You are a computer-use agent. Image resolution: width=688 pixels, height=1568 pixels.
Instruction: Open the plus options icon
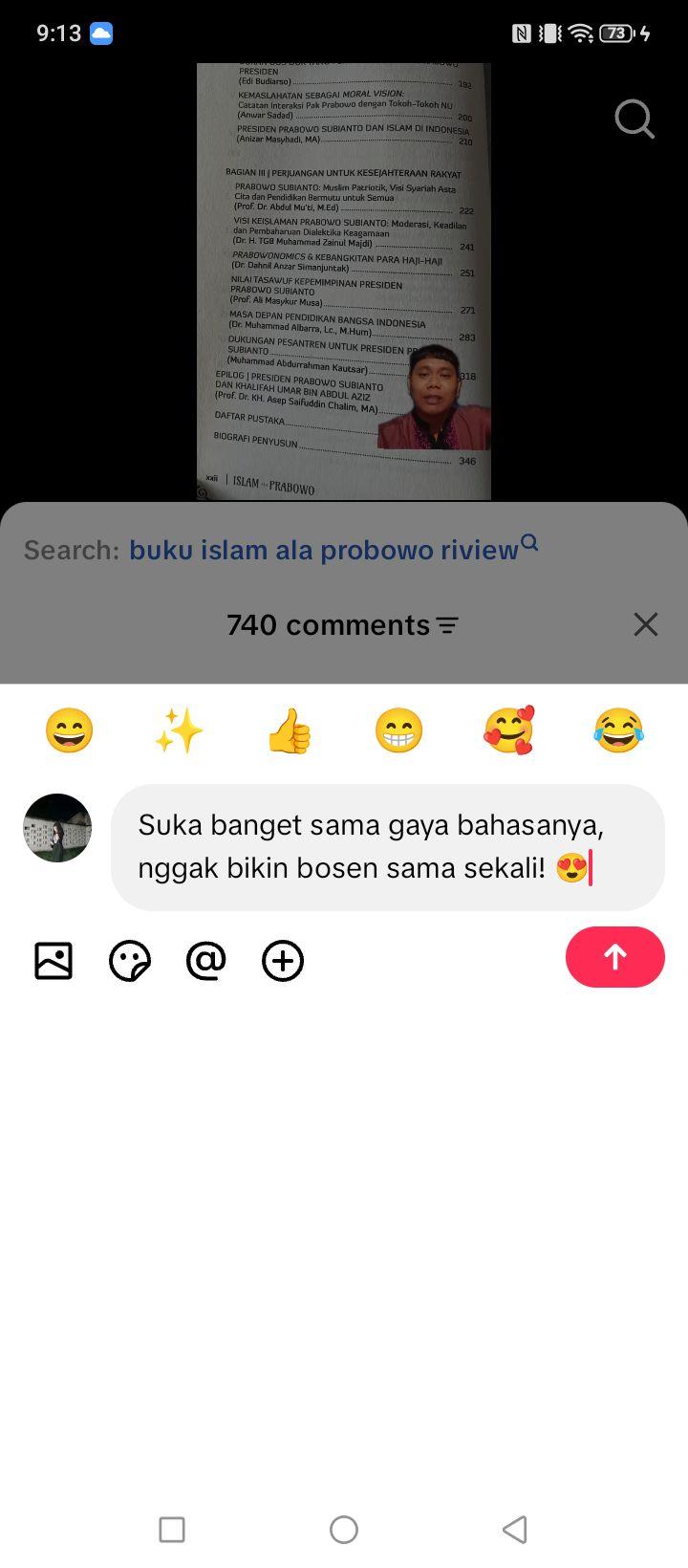(283, 961)
